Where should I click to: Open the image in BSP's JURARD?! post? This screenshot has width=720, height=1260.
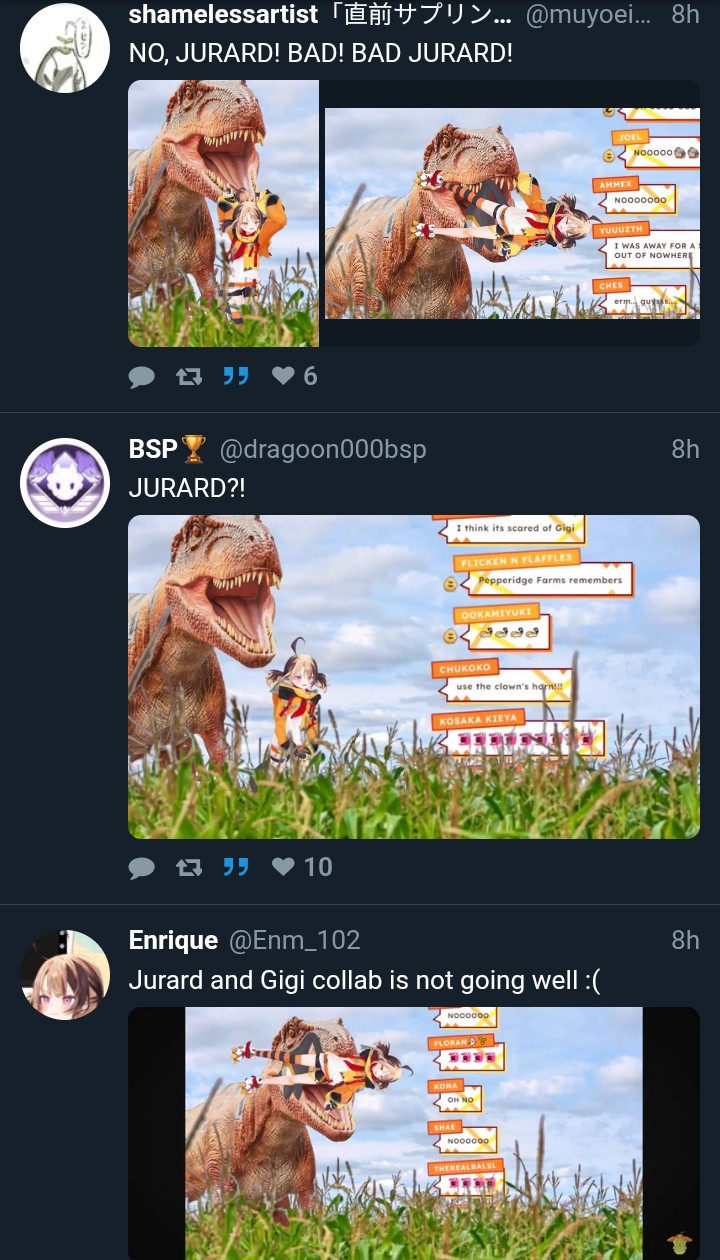click(x=414, y=677)
